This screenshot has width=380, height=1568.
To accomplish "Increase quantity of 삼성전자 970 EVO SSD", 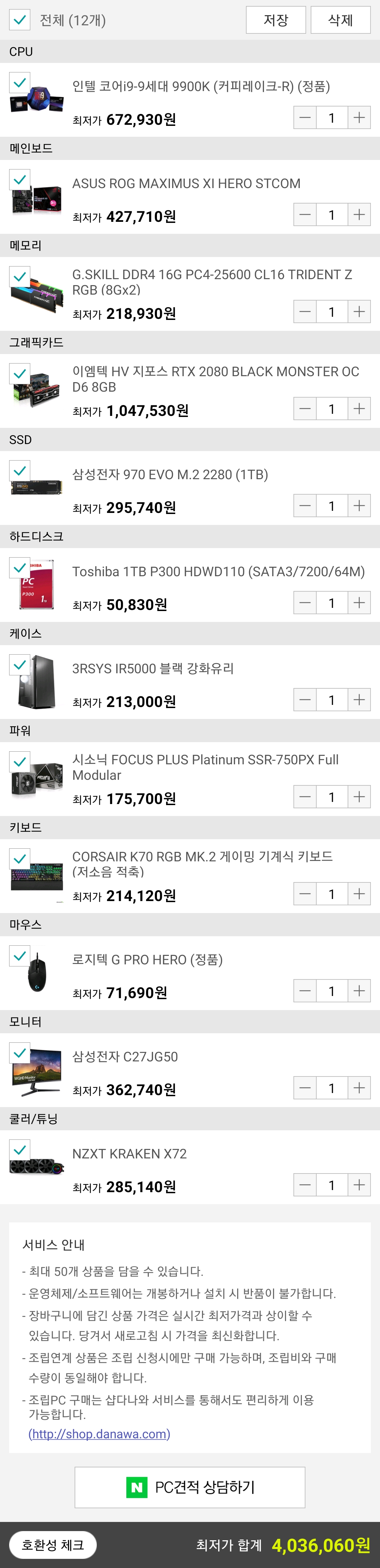I will coord(359,505).
